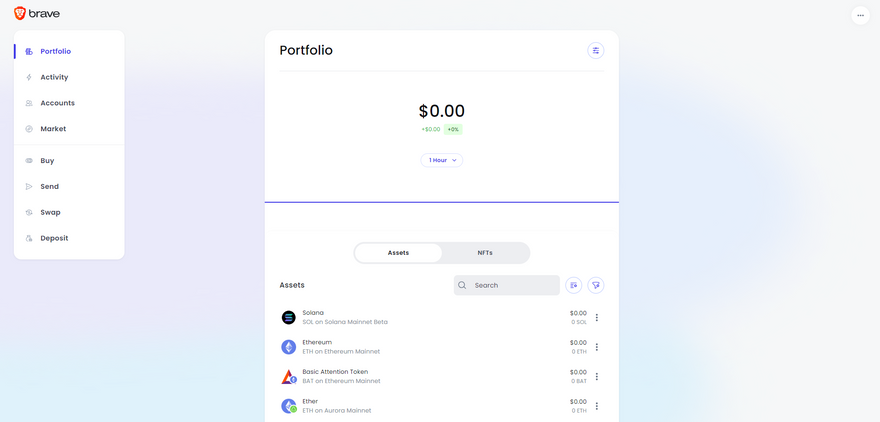The width and height of the screenshot is (880, 422).
Task: Open the edit visible assets icon
Action: [574, 285]
